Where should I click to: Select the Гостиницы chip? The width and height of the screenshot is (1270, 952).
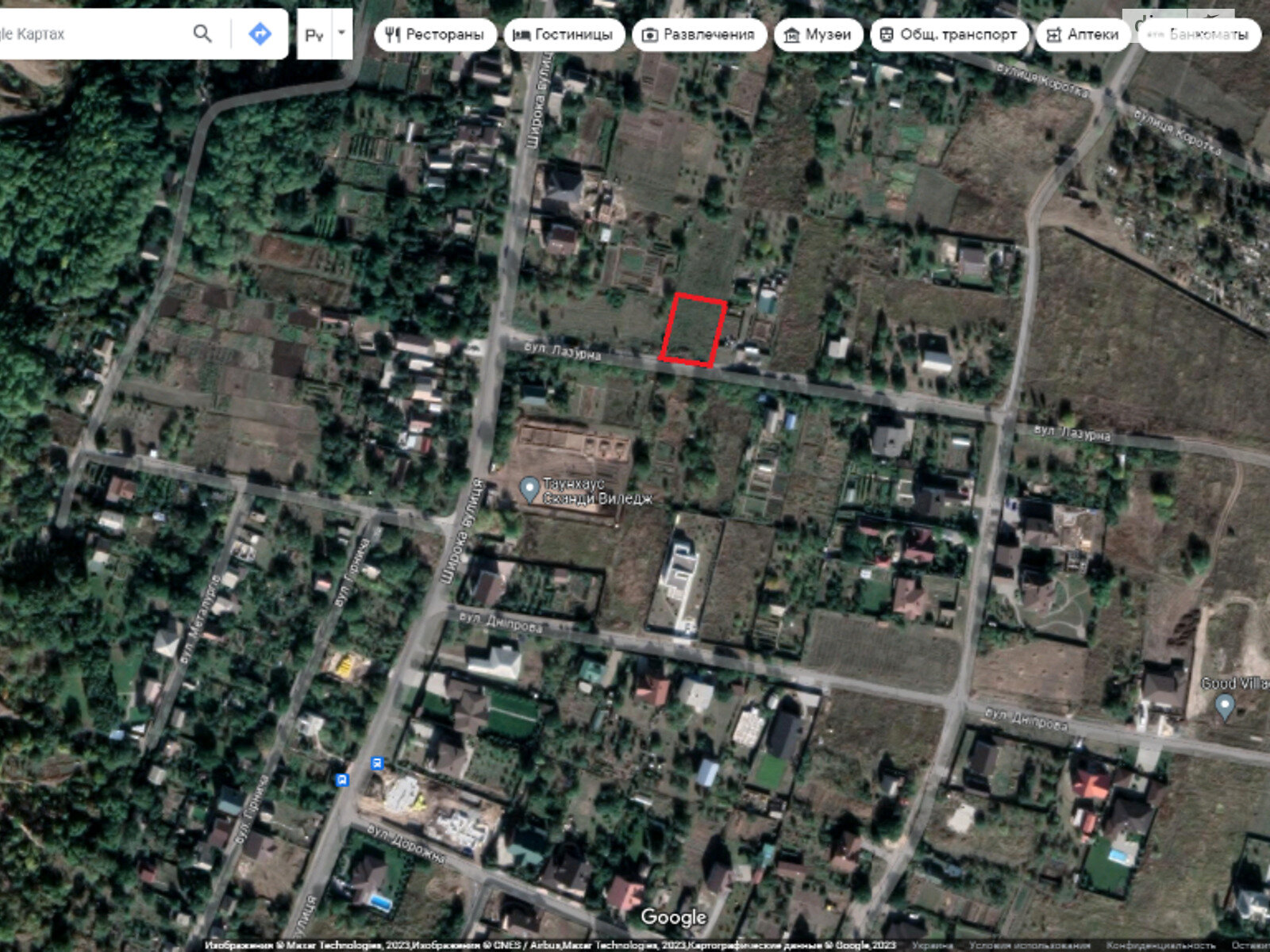(564, 35)
